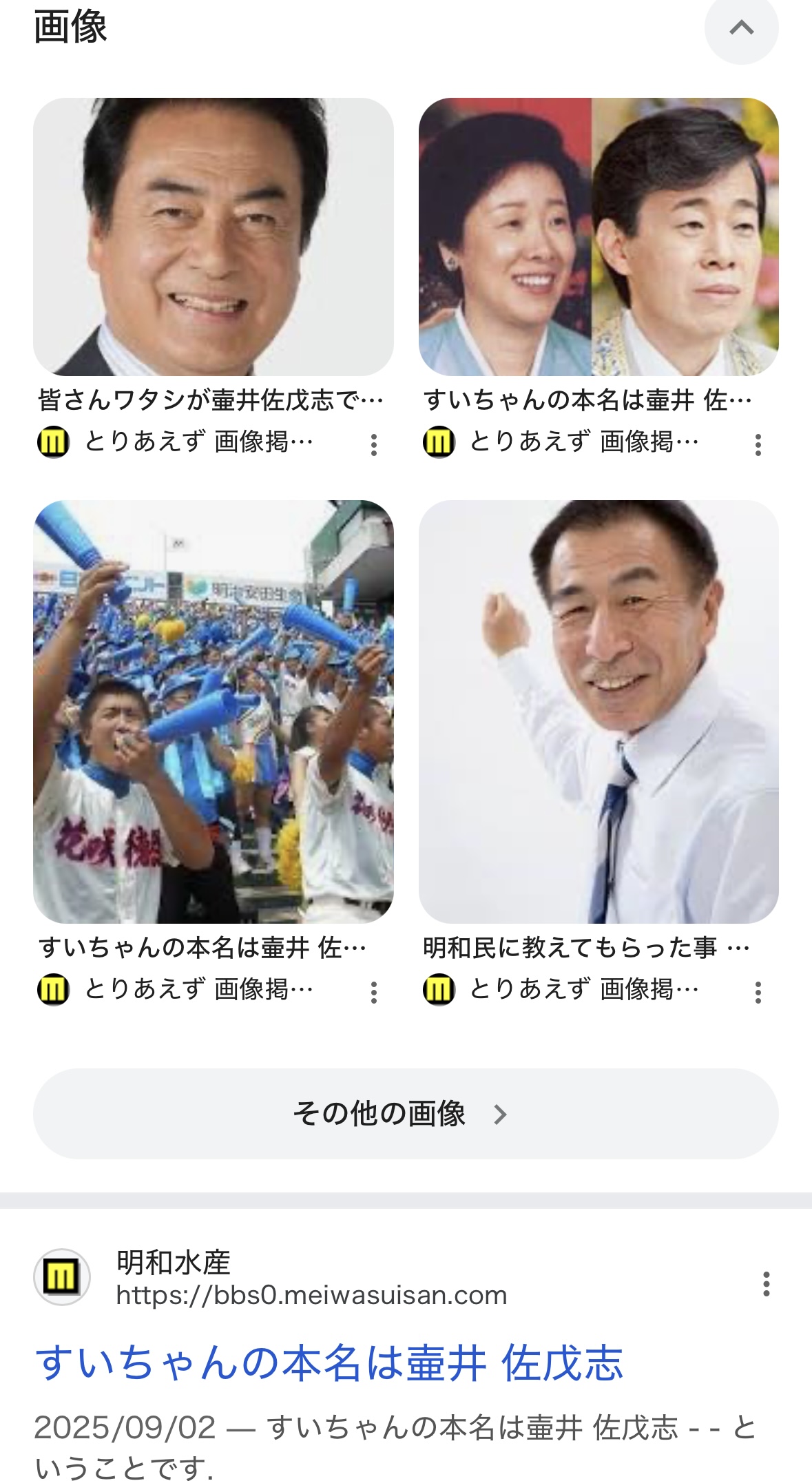Image resolution: width=812 pixels, height=1481 pixels.
Task: Open the two-person collage image result
Action: pyautogui.click(x=598, y=237)
